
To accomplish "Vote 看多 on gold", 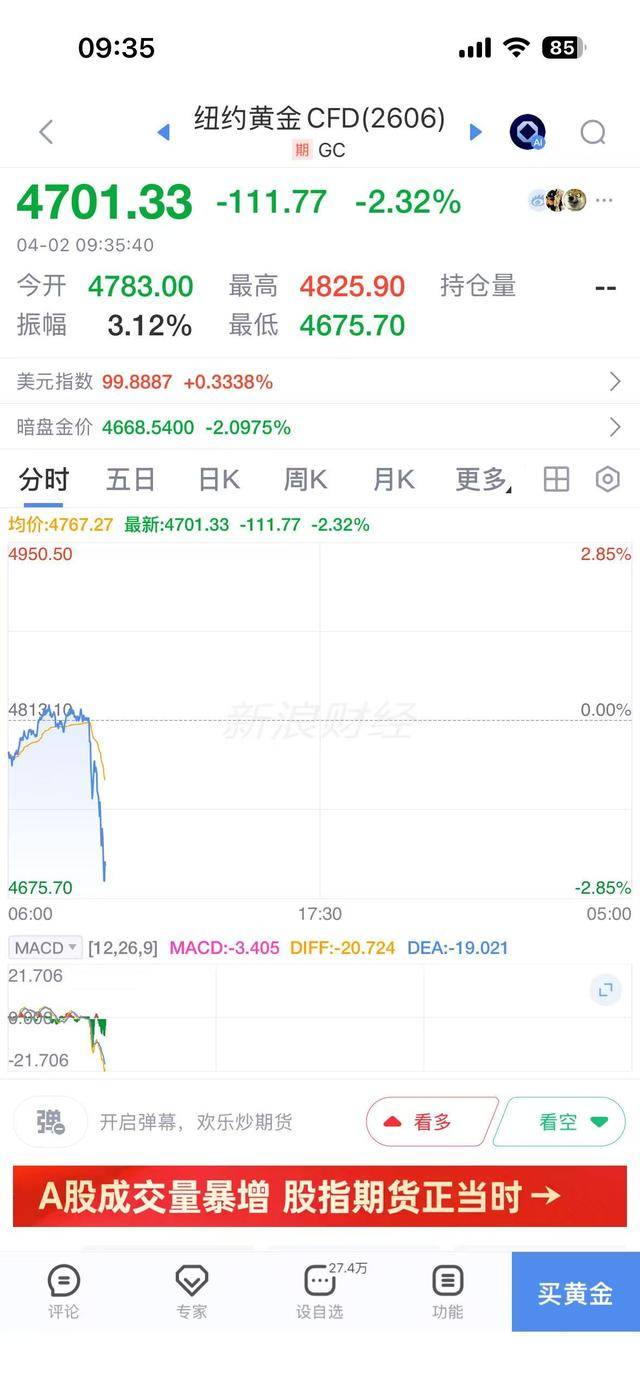I will [x=430, y=1122].
